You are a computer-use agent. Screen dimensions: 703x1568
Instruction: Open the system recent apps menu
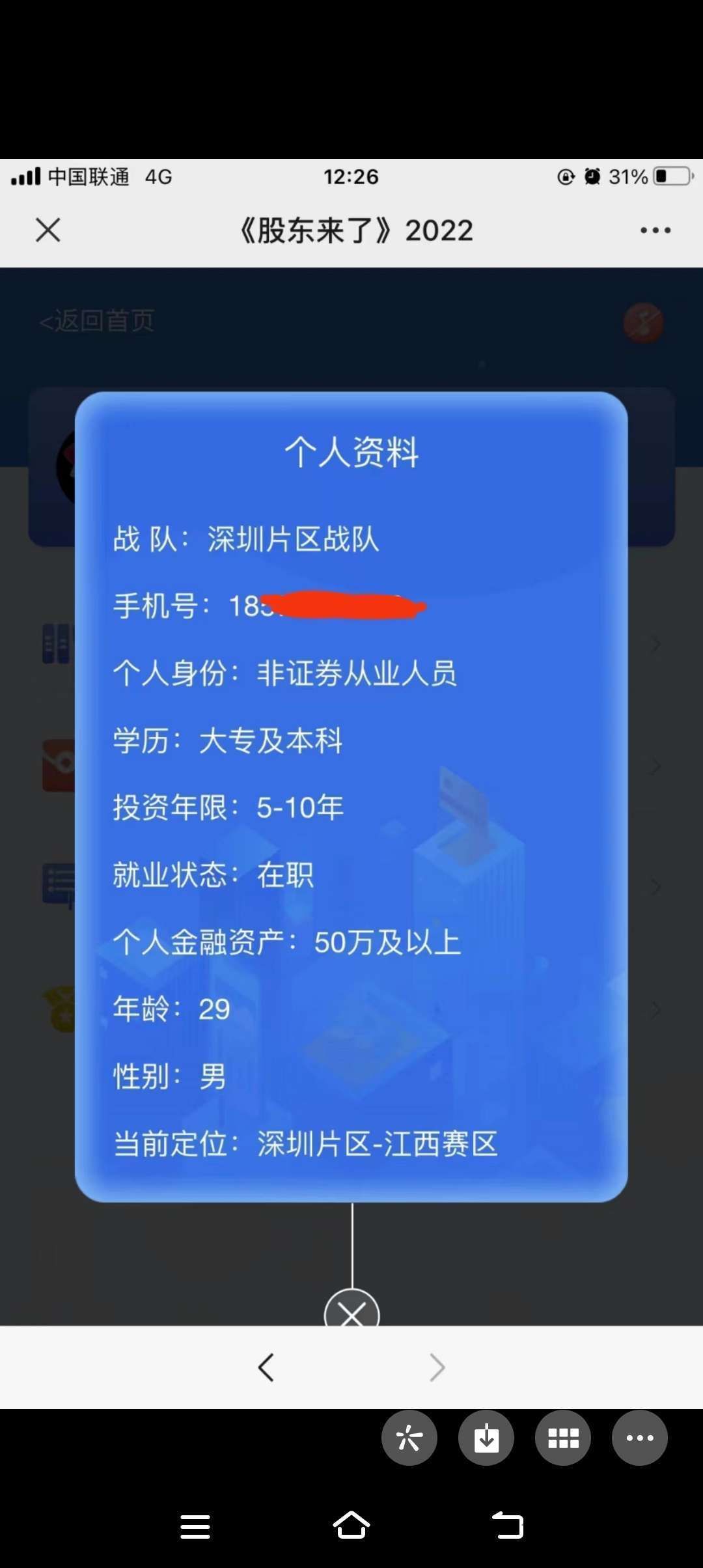[195, 1526]
